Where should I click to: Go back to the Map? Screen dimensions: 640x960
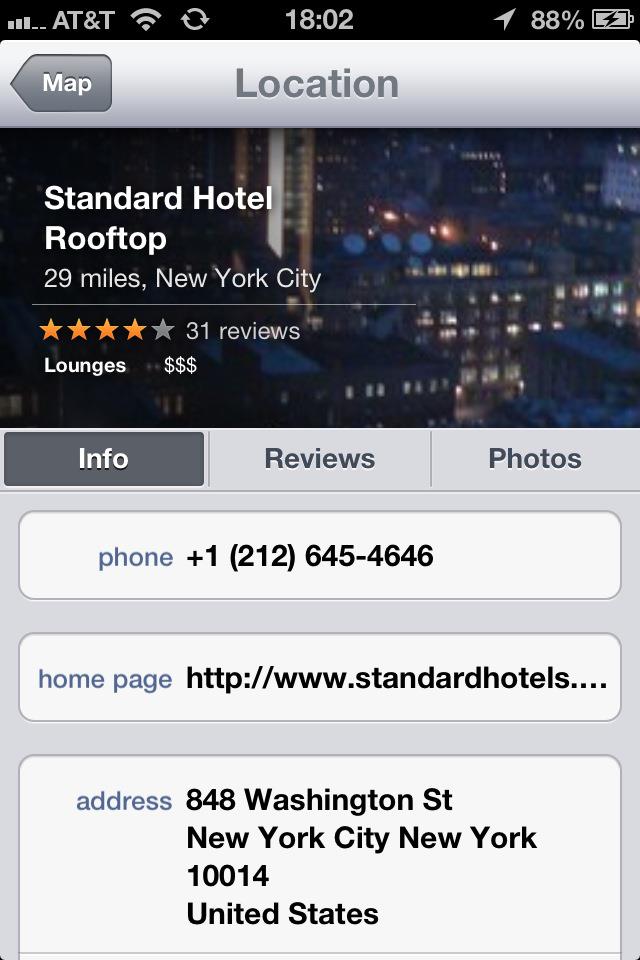[62, 84]
